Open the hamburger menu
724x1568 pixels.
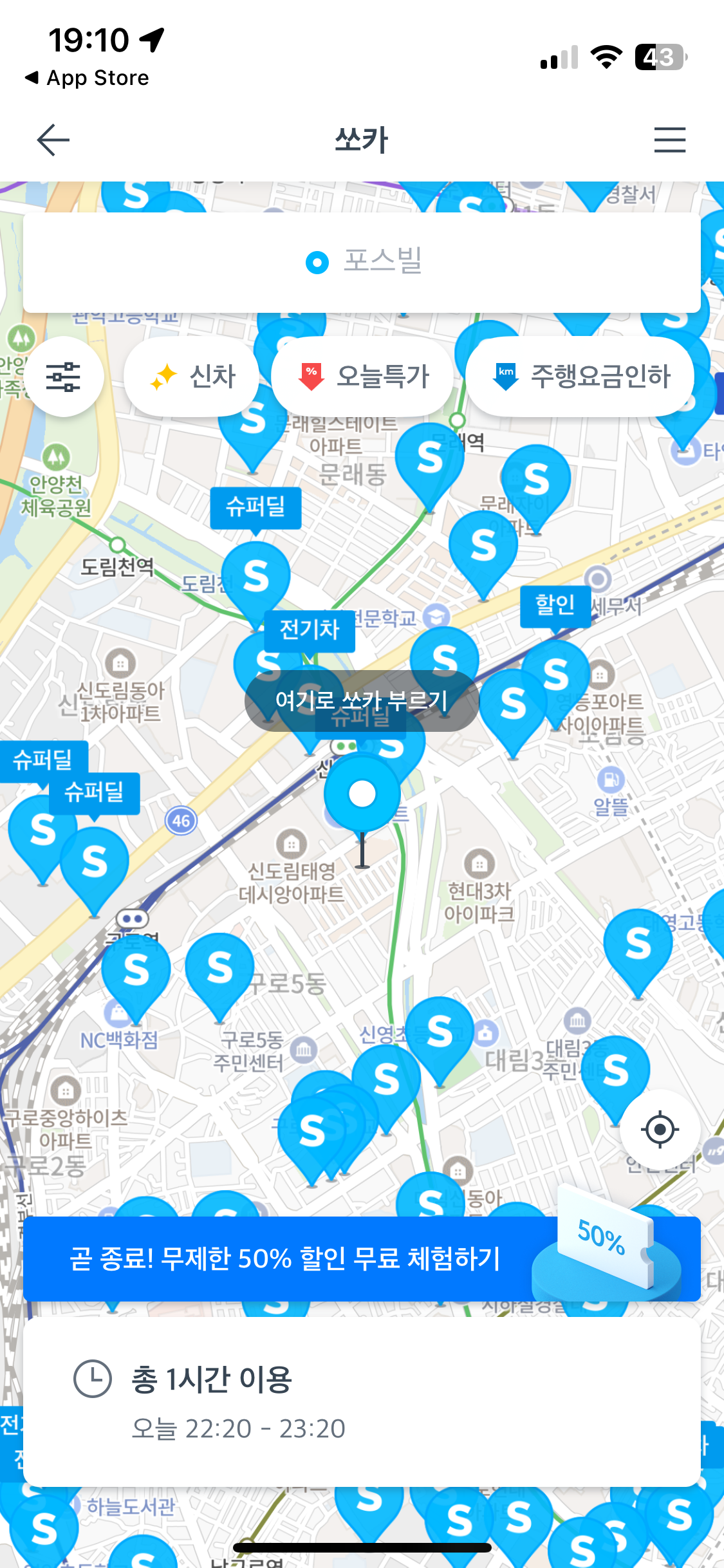[669, 140]
